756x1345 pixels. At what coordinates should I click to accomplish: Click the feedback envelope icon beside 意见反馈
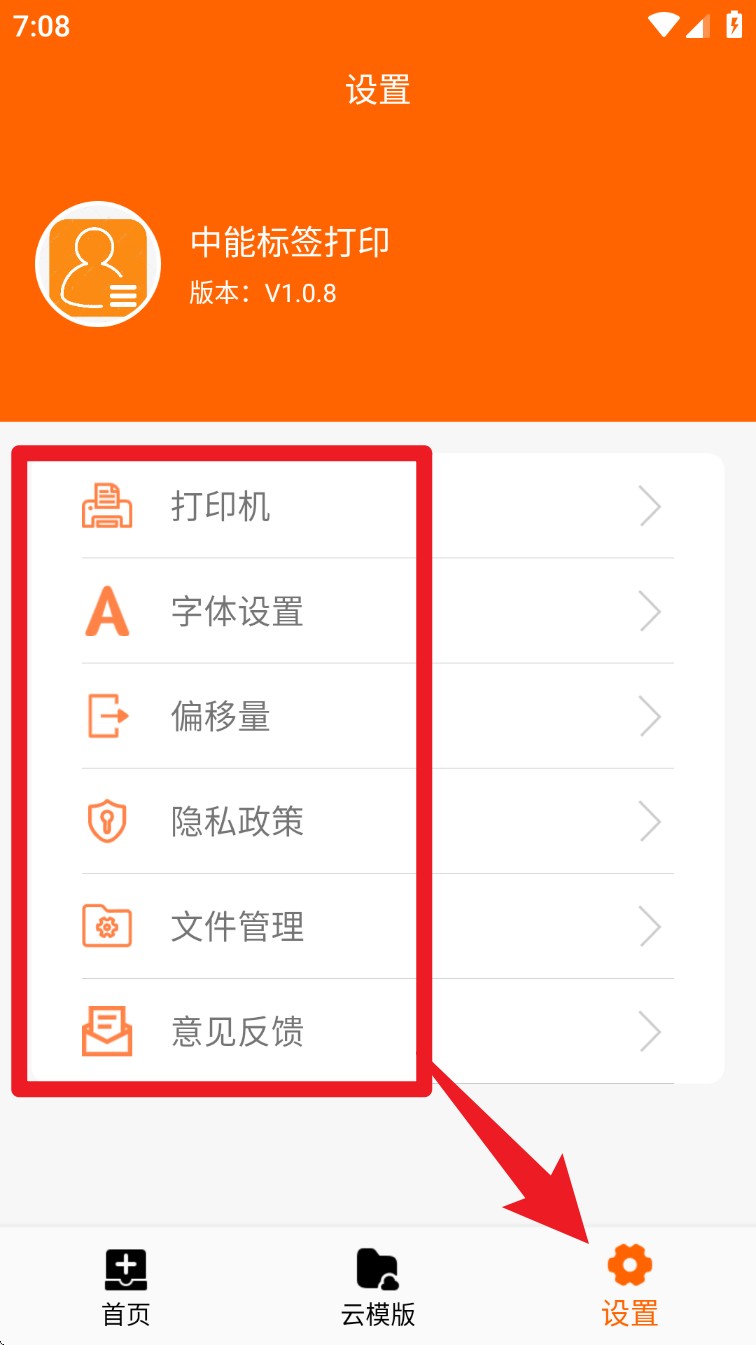108,1031
